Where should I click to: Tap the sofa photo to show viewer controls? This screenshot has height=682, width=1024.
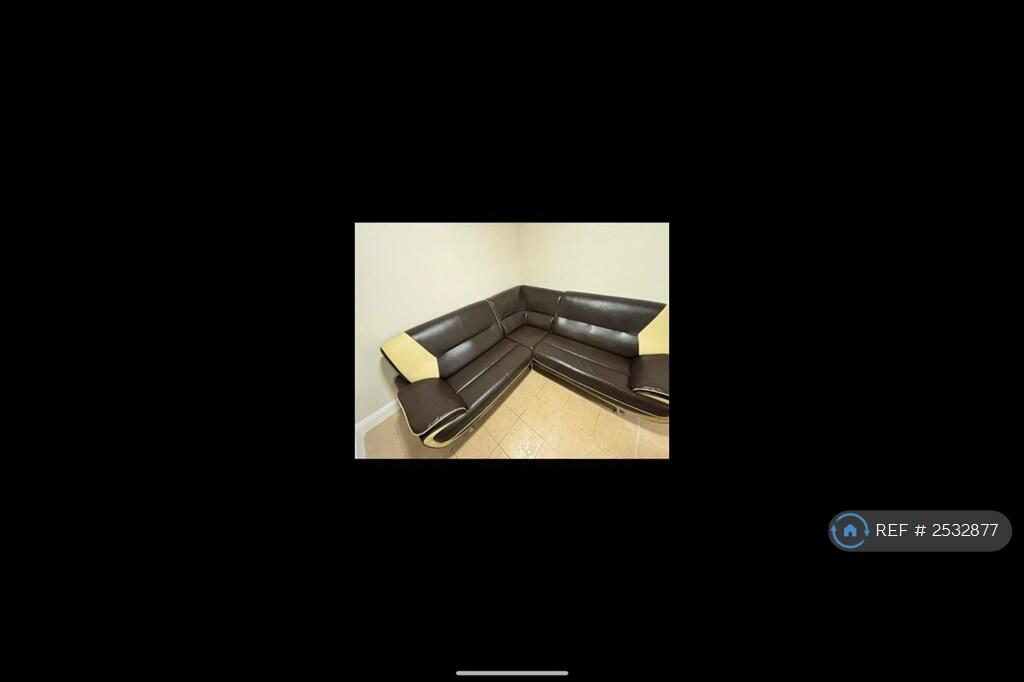tap(511, 340)
